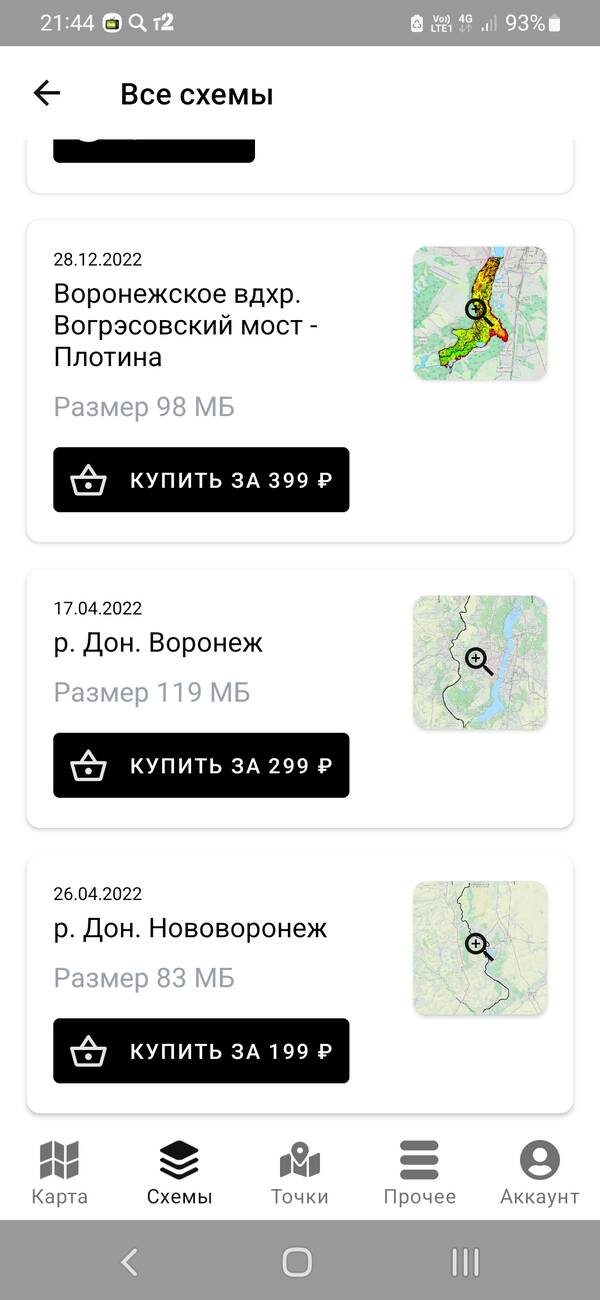Buy Воронежское вдхр. scheme for 399 ₽
600x1300 pixels.
point(201,480)
